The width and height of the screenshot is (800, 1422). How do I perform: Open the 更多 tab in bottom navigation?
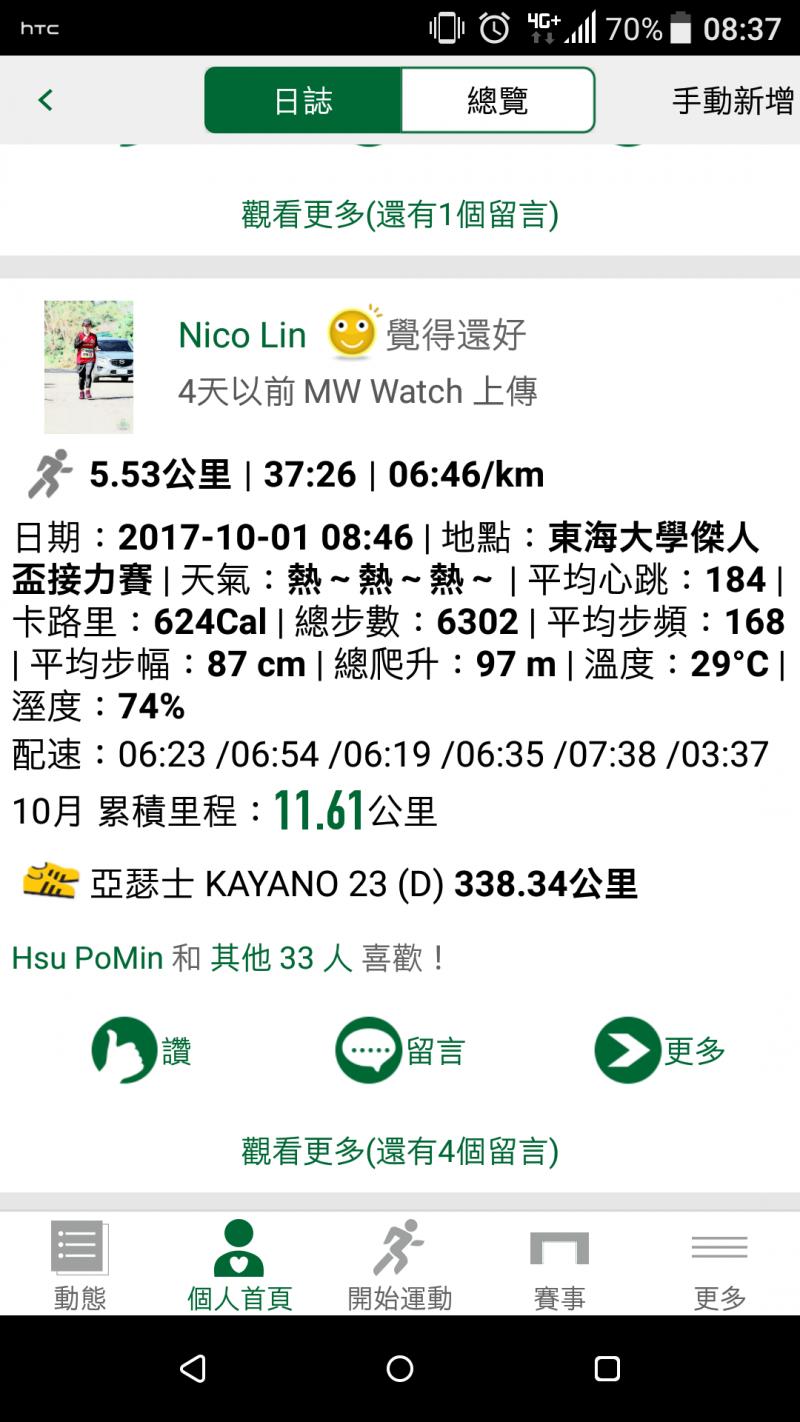720,1265
